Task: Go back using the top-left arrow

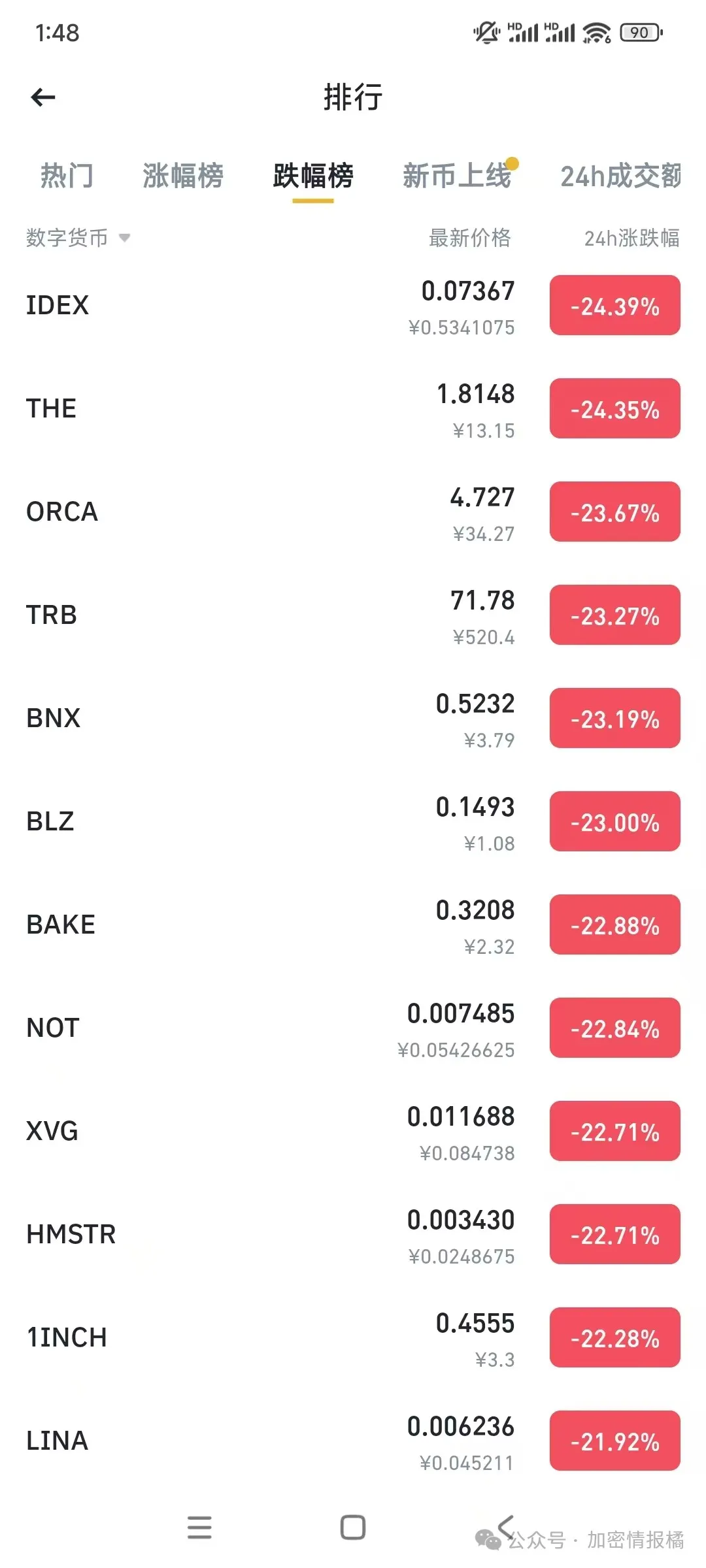Action: 43,97
